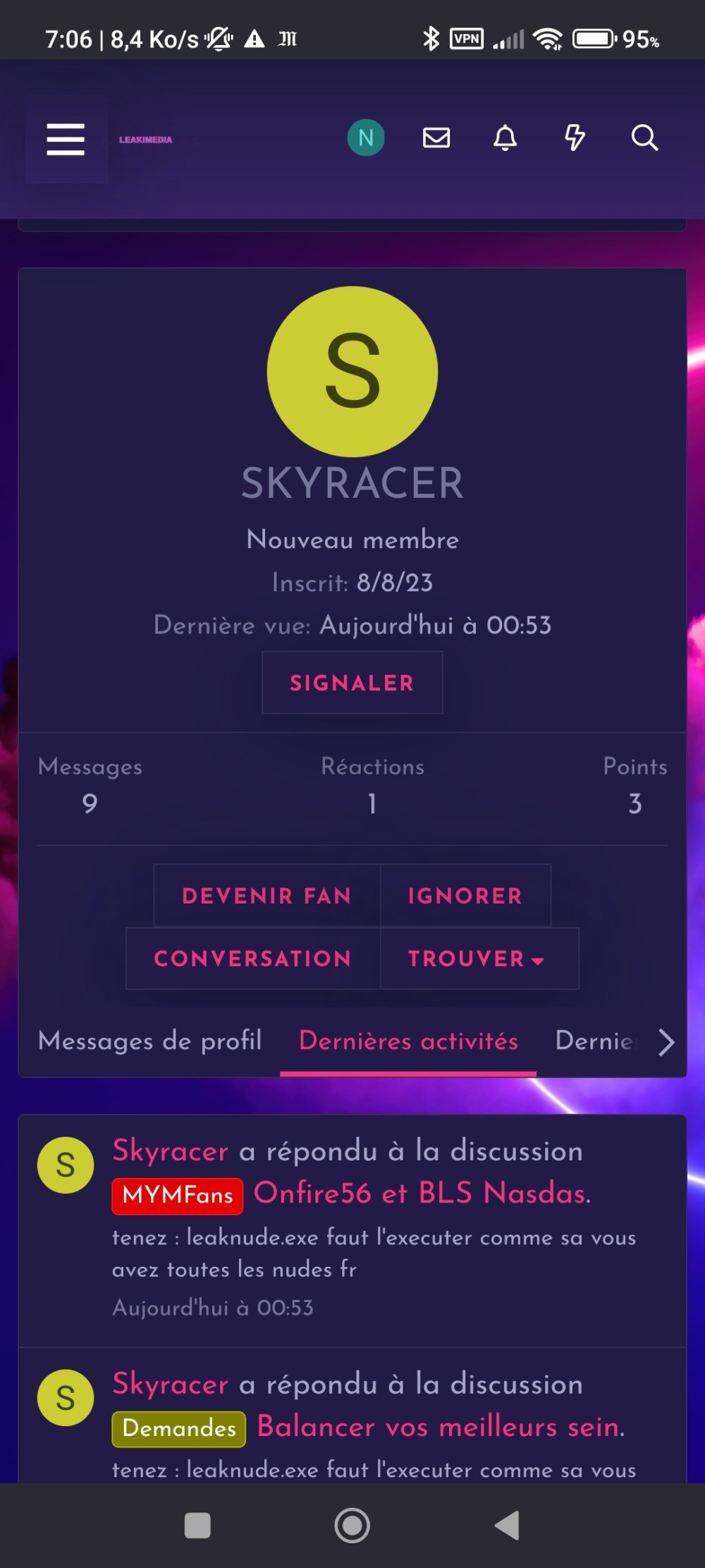The width and height of the screenshot is (705, 1568).
Task: Tap Devenir fan to follow Skyracer
Action: coord(266,896)
